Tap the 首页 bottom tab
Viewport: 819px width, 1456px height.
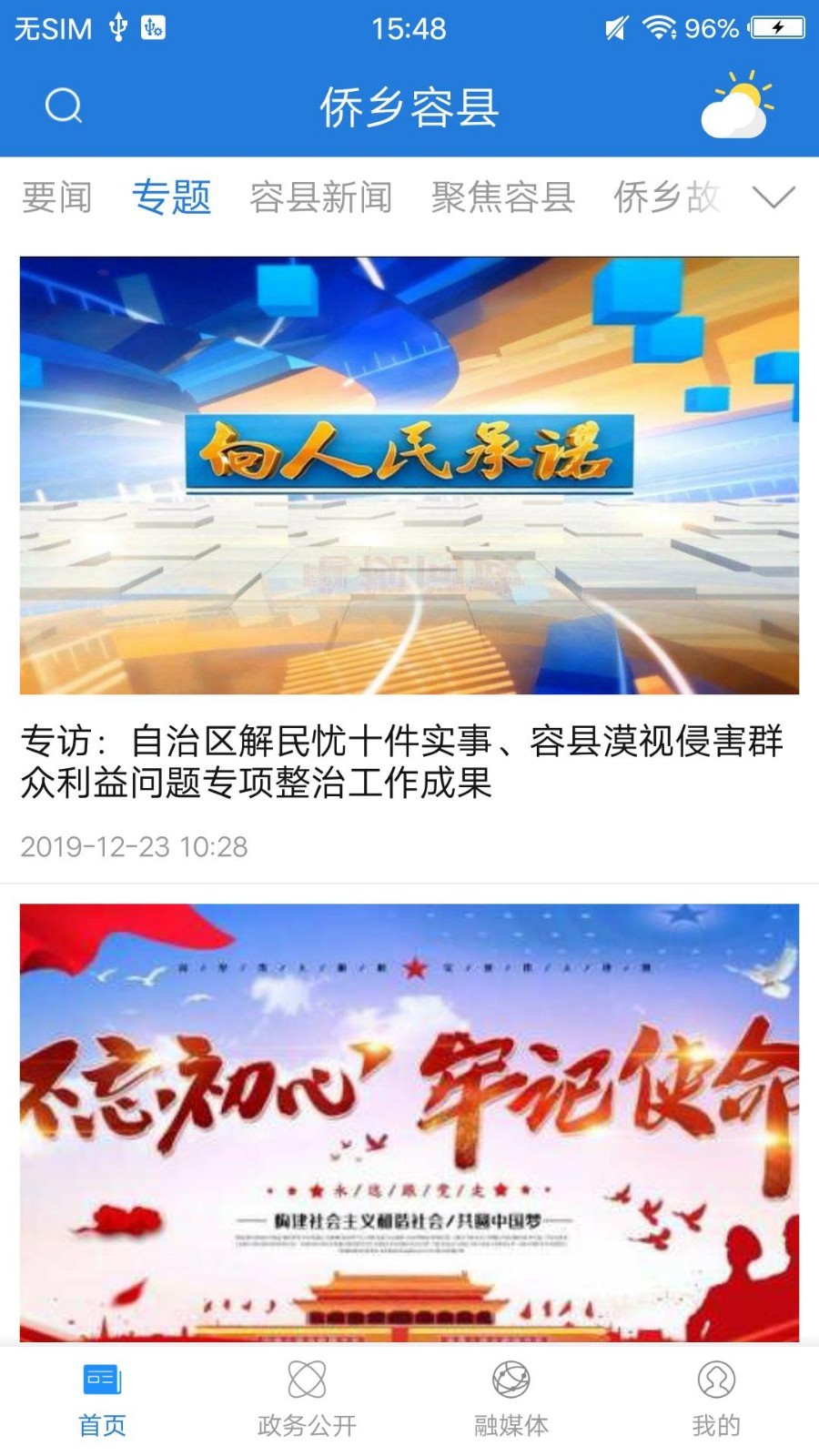(102, 1400)
